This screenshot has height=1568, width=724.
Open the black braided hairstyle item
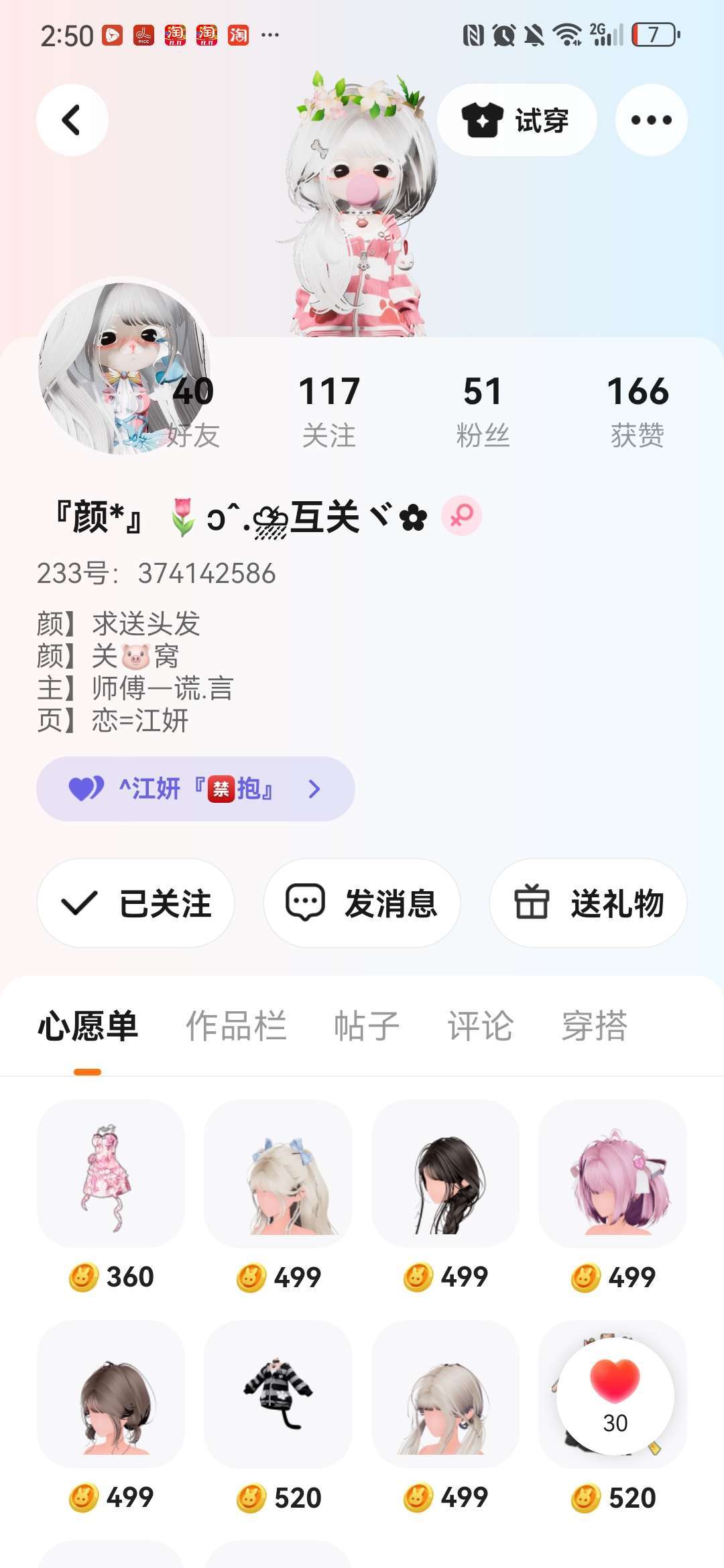pos(445,1174)
